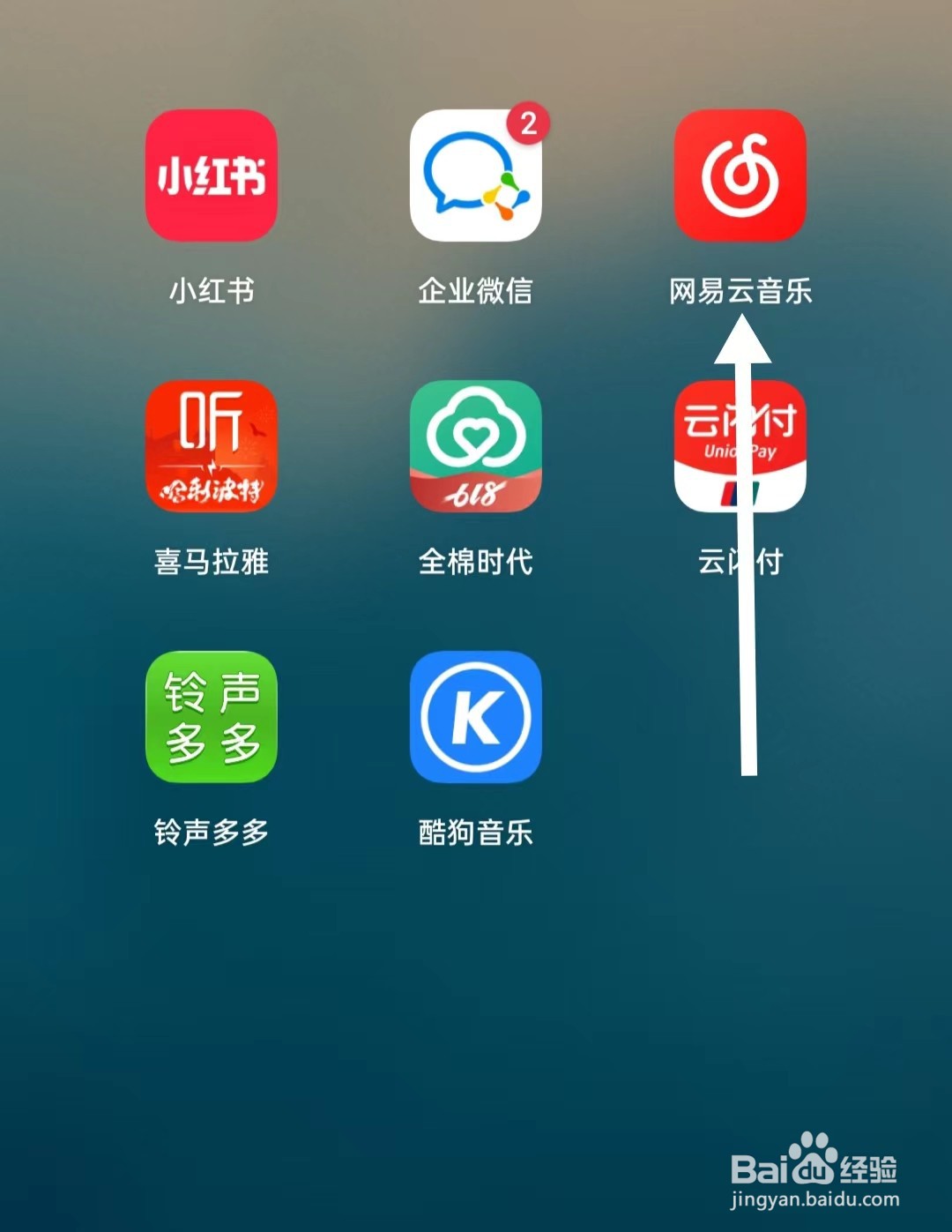Tap the 铃声多多 app label text
Image resolution: width=952 pixels, height=1232 pixels.
(x=212, y=833)
